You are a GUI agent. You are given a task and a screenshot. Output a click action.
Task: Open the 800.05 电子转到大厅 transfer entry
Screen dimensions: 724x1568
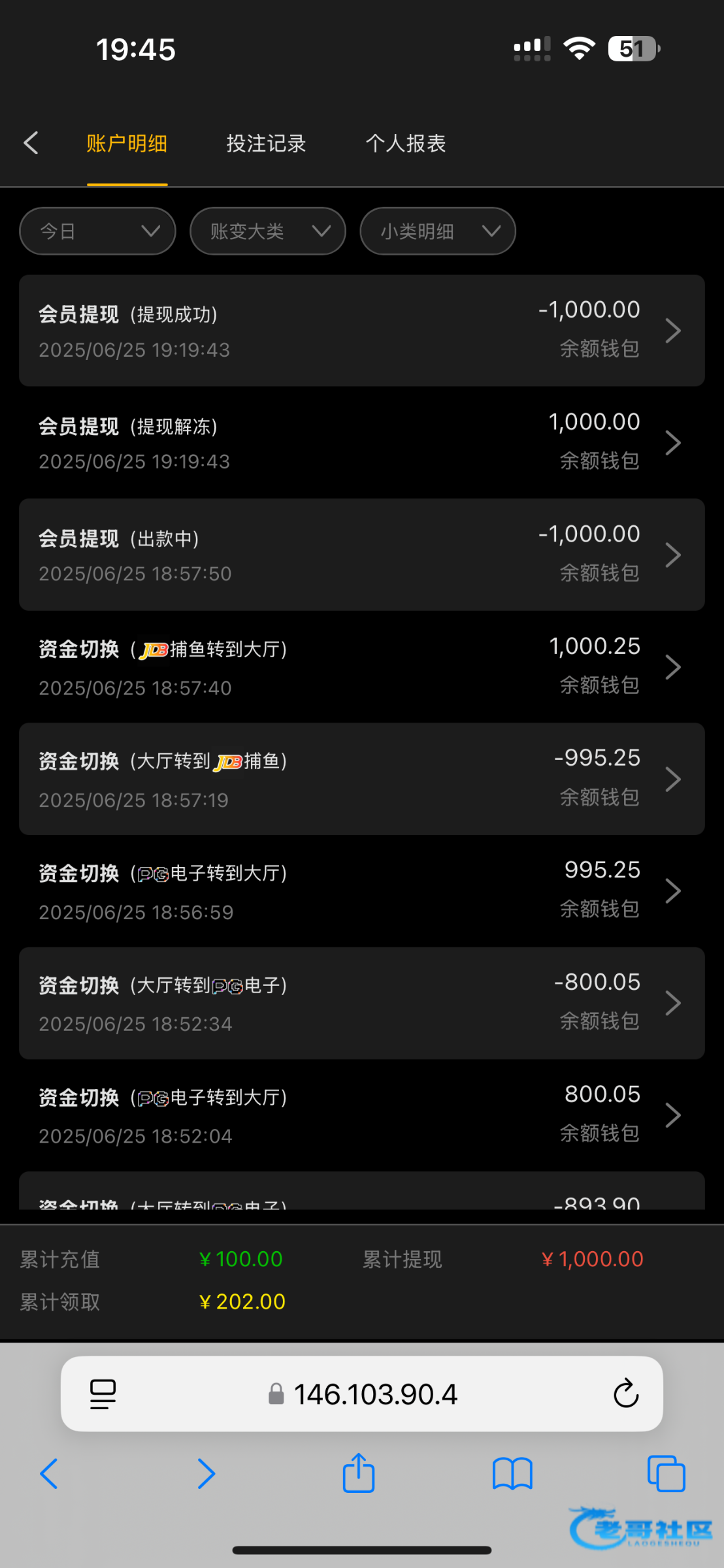[x=362, y=1115]
